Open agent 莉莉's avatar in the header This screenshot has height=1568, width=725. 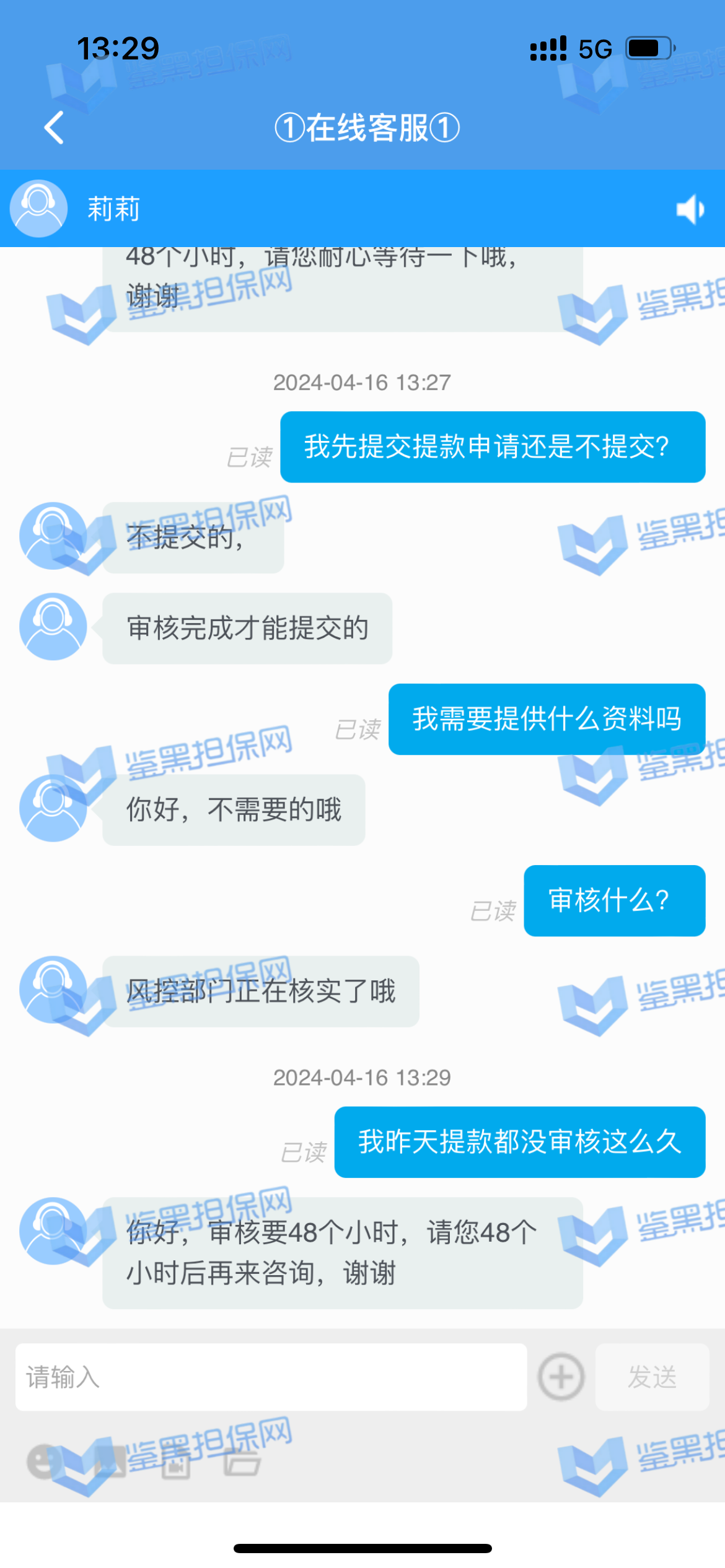38,209
